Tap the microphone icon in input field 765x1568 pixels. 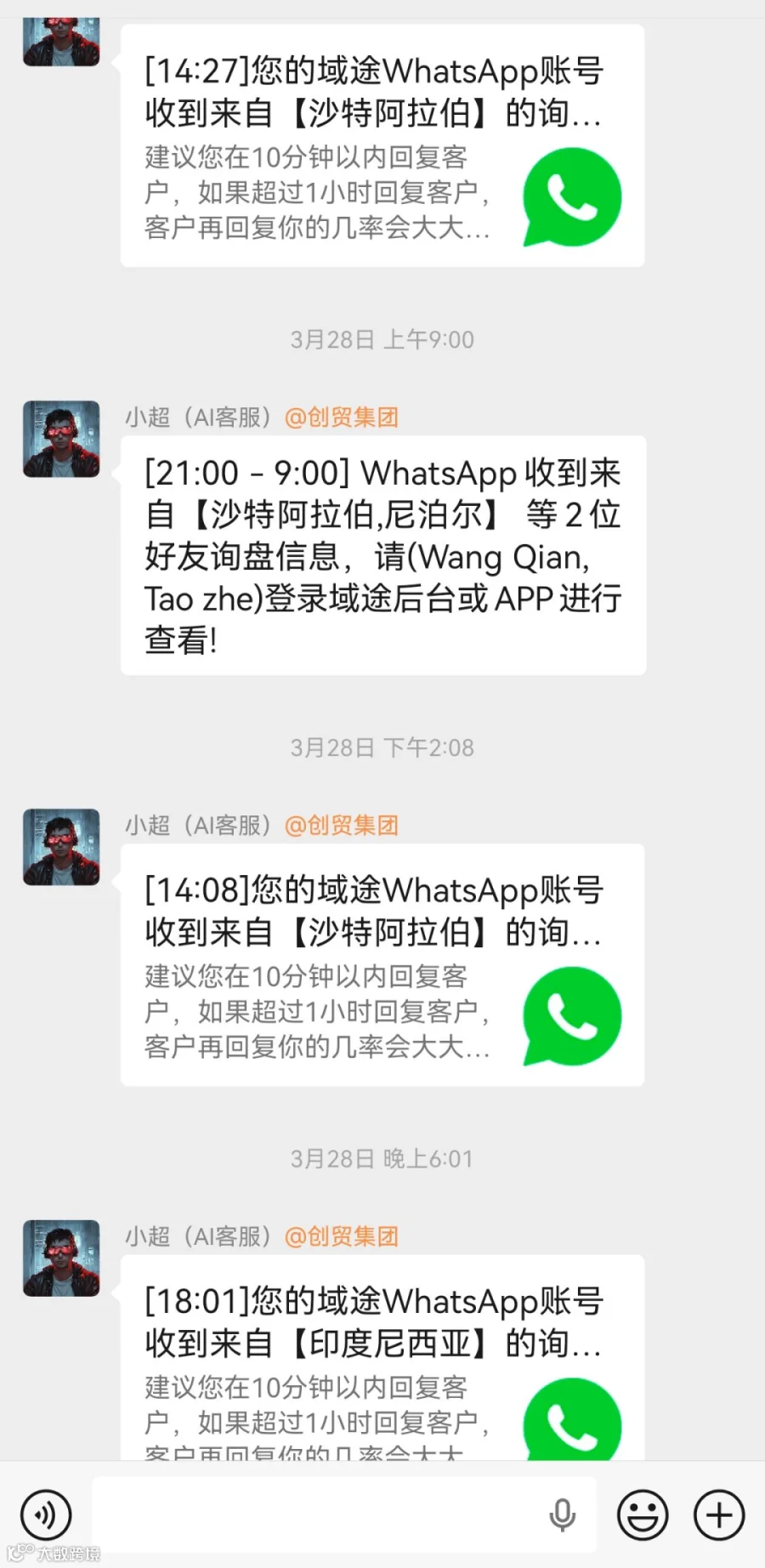click(562, 1514)
